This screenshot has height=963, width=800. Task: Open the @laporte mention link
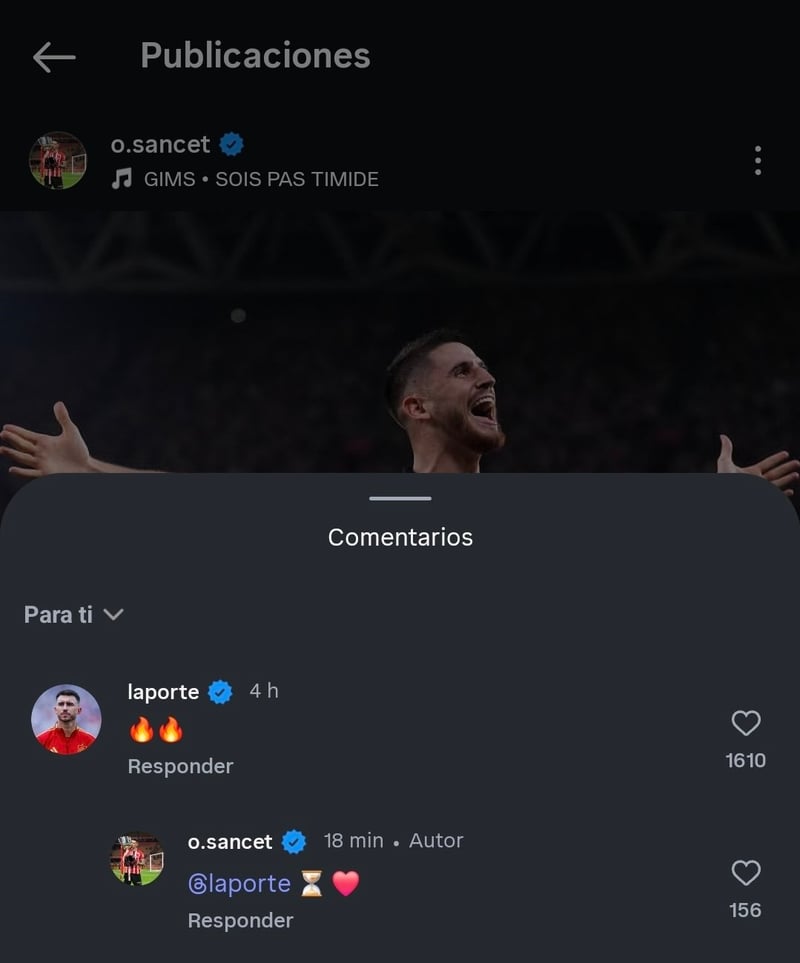point(240,884)
